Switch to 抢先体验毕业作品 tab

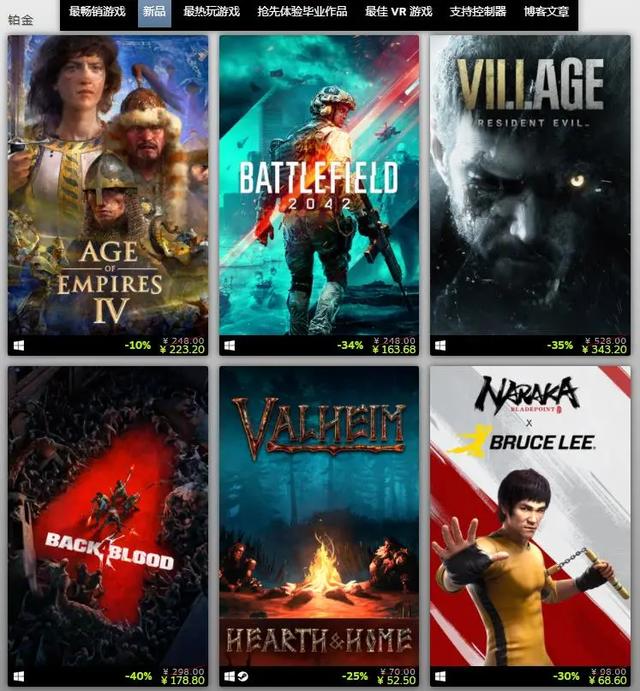point(302,12)
